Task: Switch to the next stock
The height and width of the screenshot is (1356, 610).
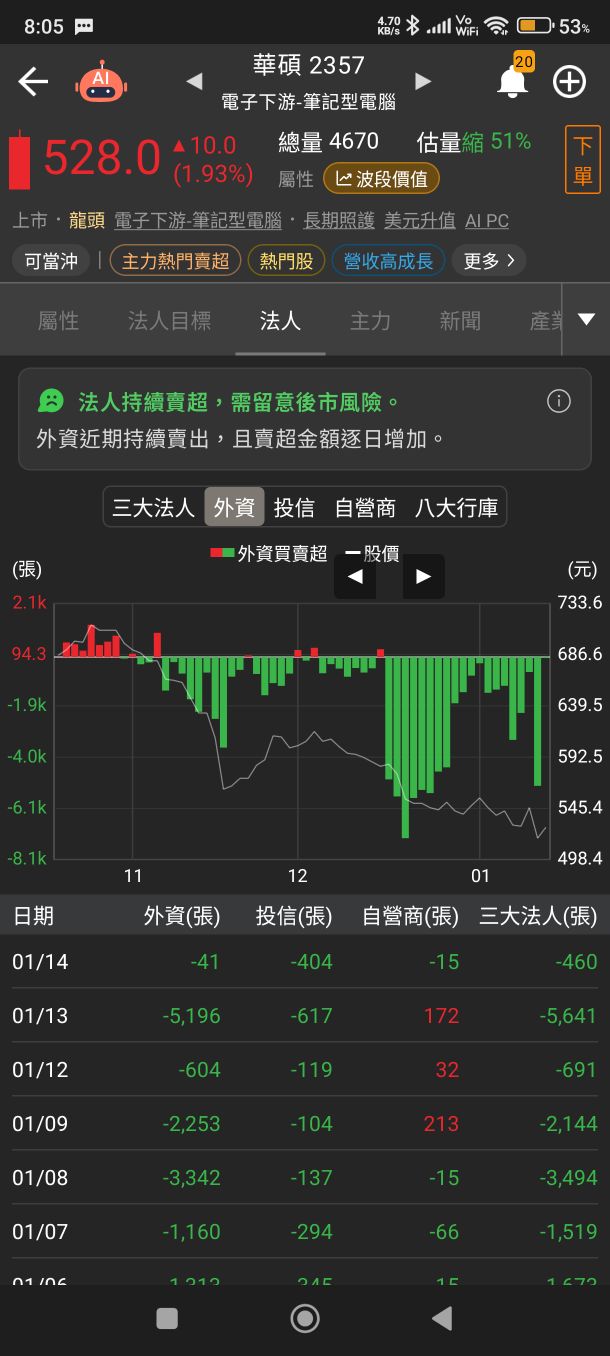Action: click(423, 81)
